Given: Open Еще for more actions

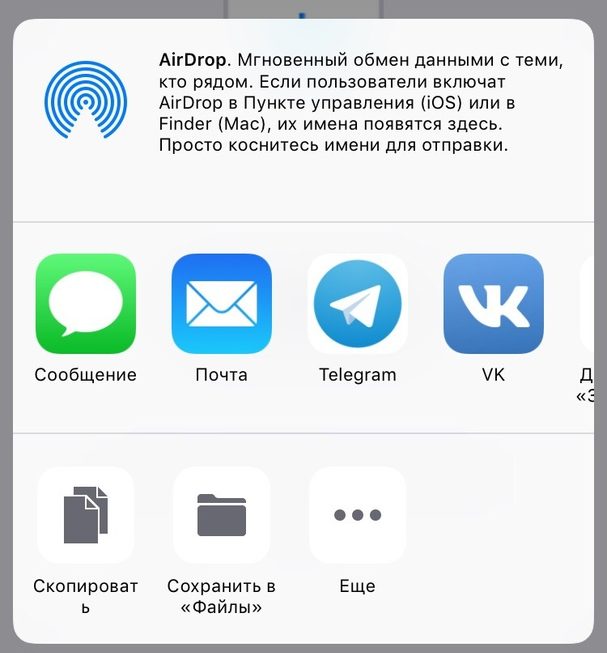Looking at the screenshot, I should click(357, 515).
